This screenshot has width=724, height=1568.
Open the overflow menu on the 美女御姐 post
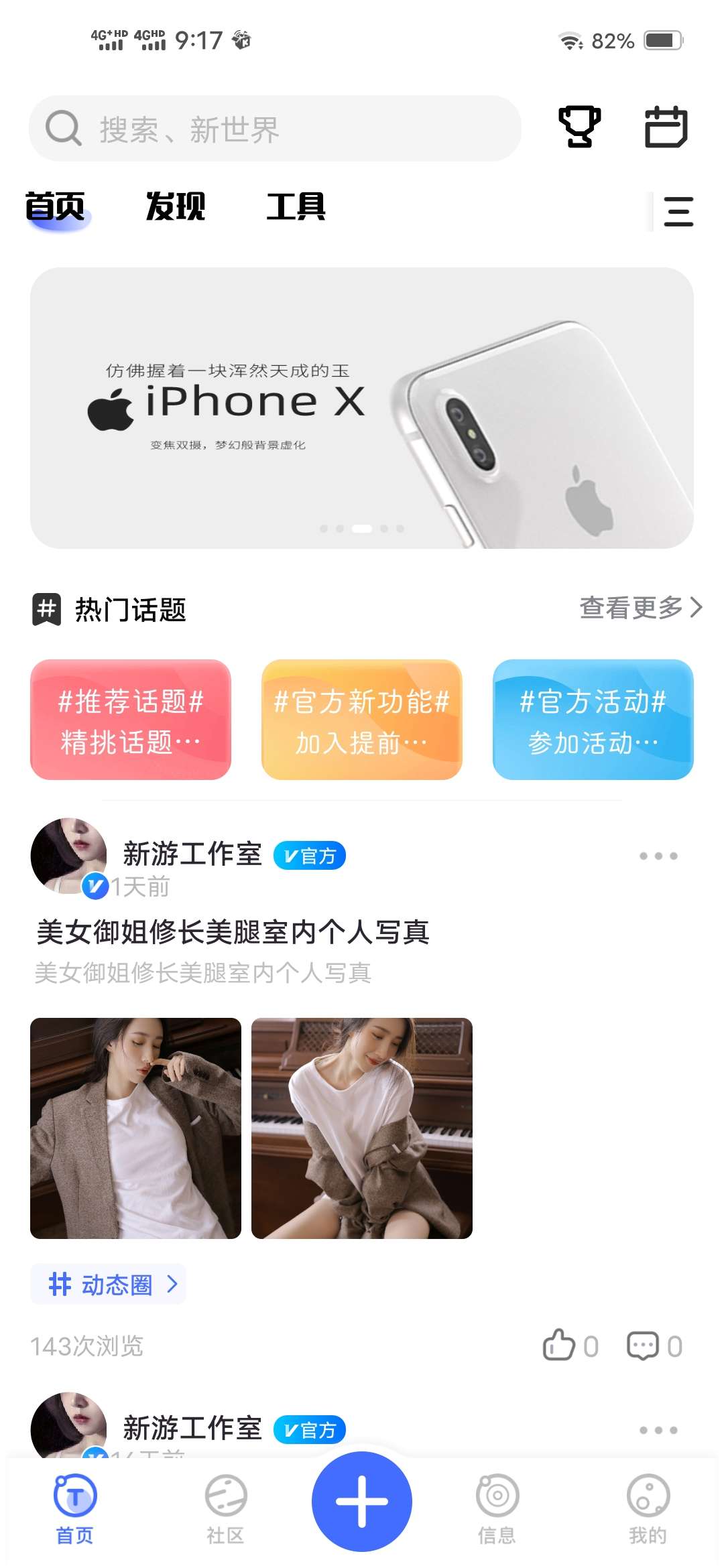click(x=658, y=856)
